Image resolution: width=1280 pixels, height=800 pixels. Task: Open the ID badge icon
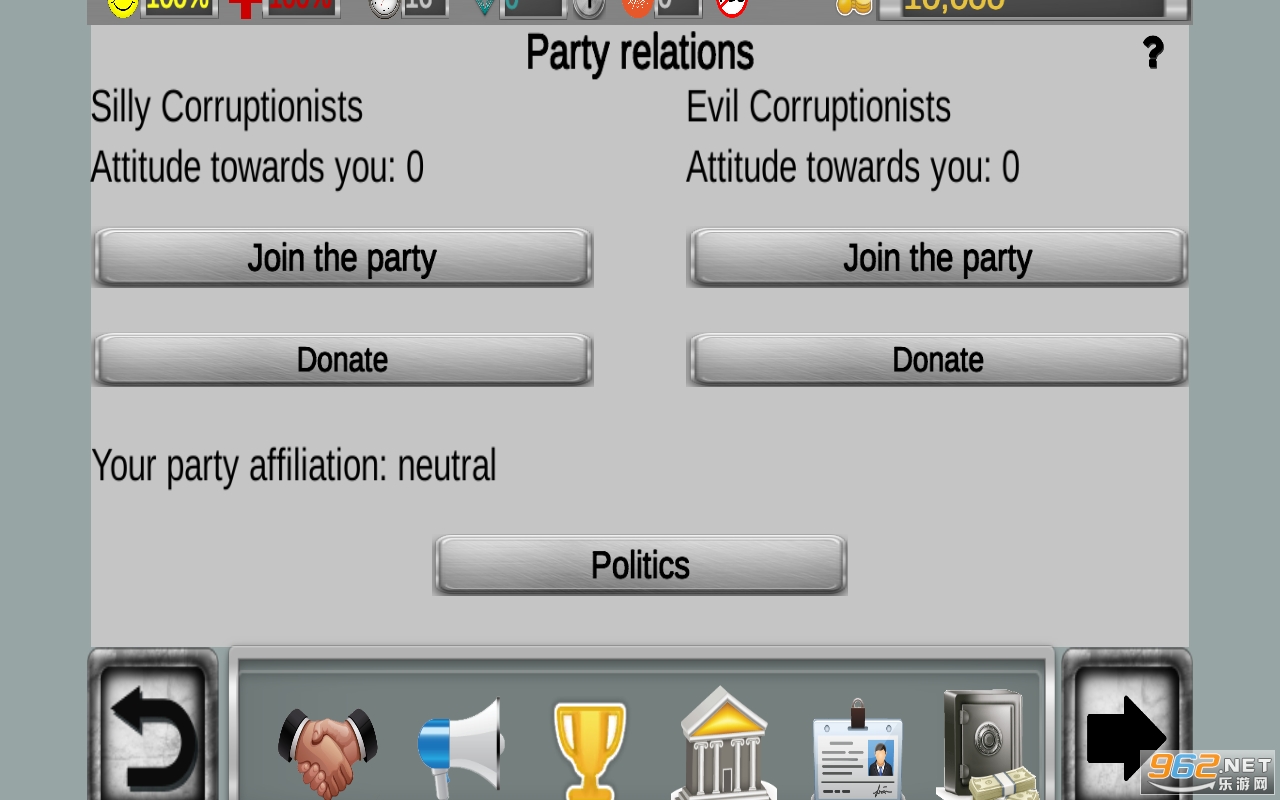click(857, 750)
